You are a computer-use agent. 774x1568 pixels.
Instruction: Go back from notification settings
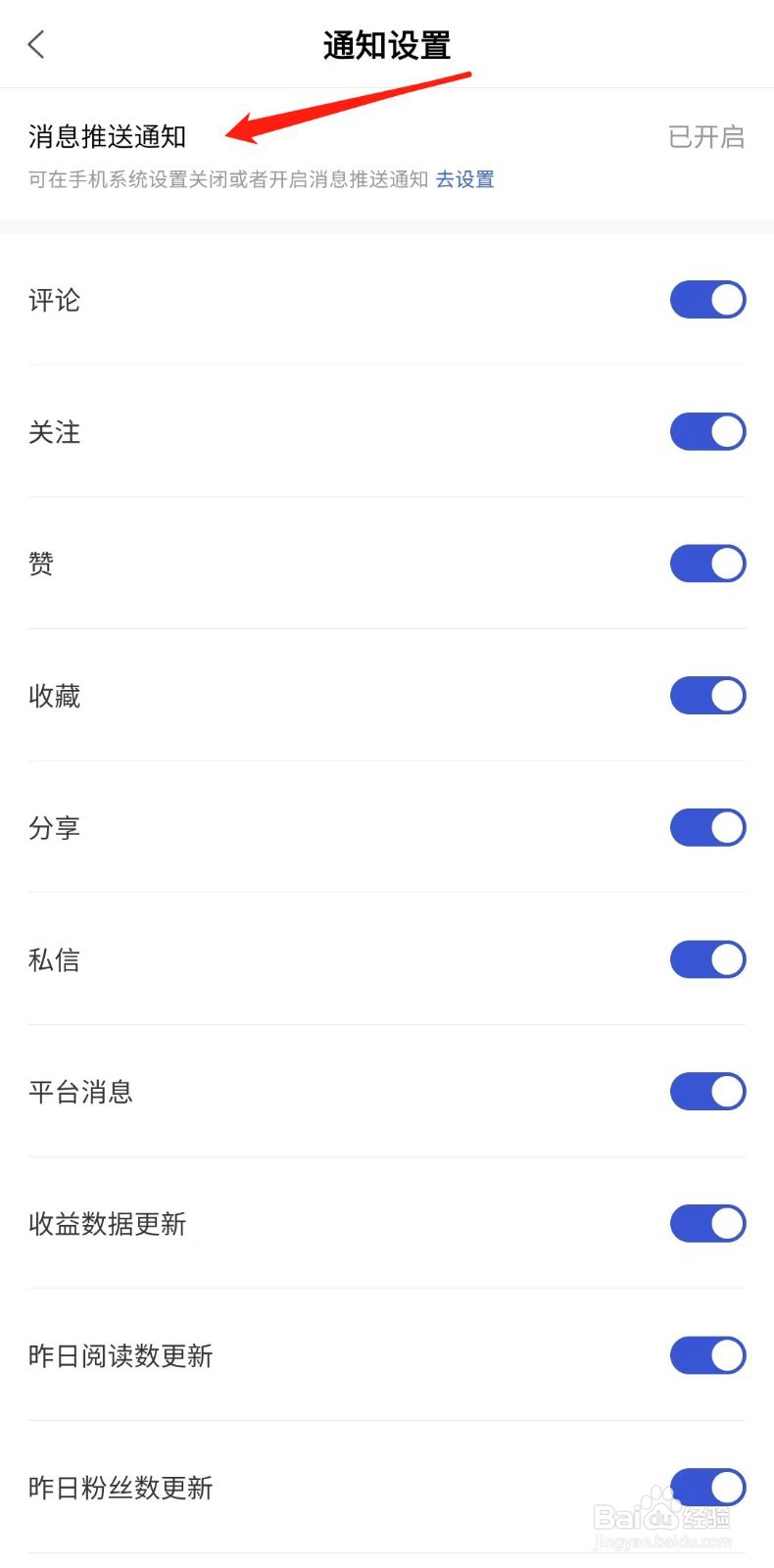(36, 44)
